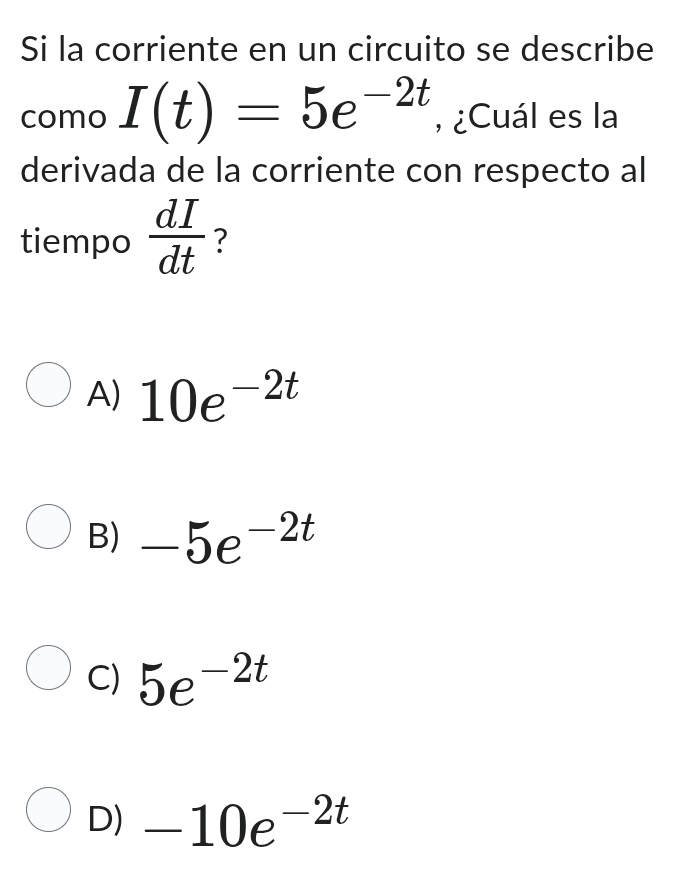Choose option B) -5e^-2t

pos(47,530)
